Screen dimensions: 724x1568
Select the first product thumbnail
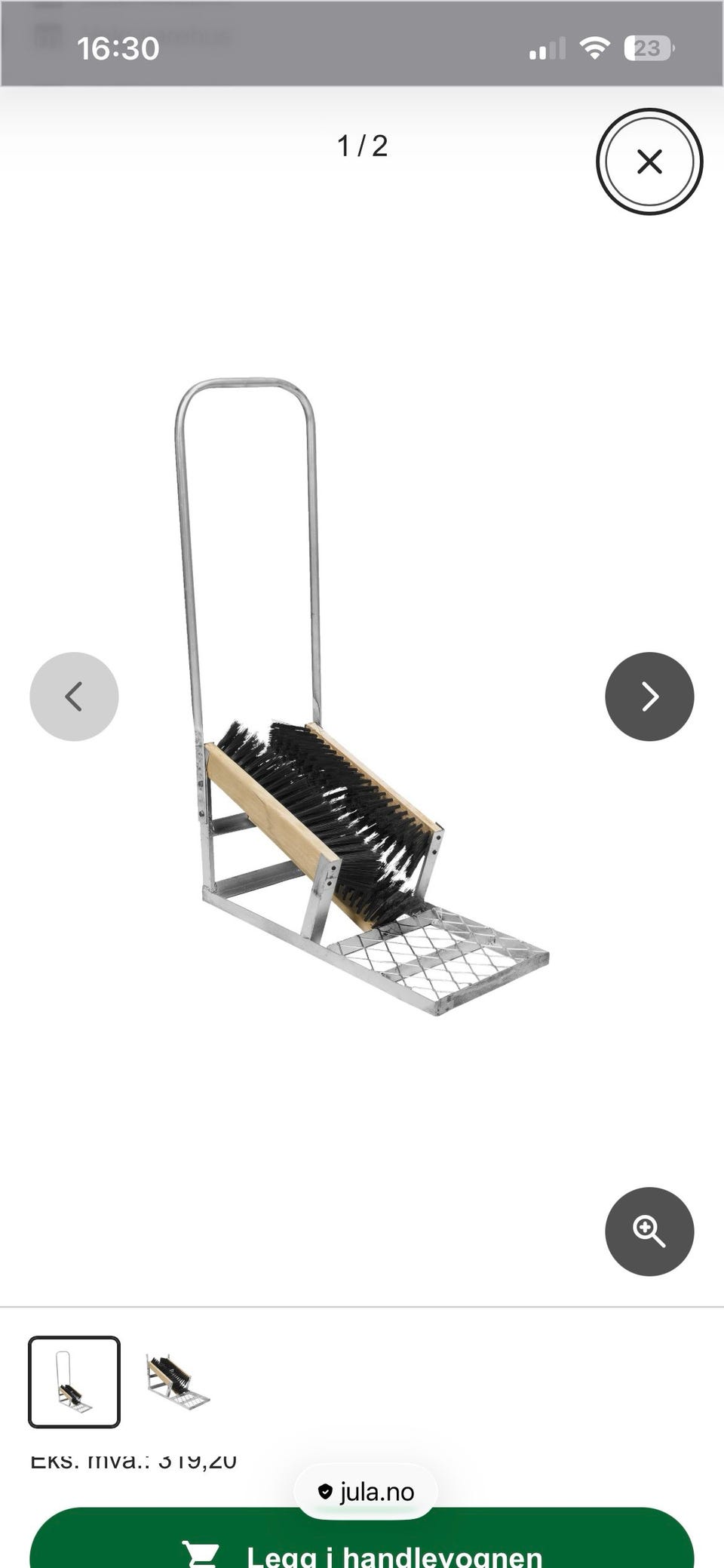point(74,1382)
